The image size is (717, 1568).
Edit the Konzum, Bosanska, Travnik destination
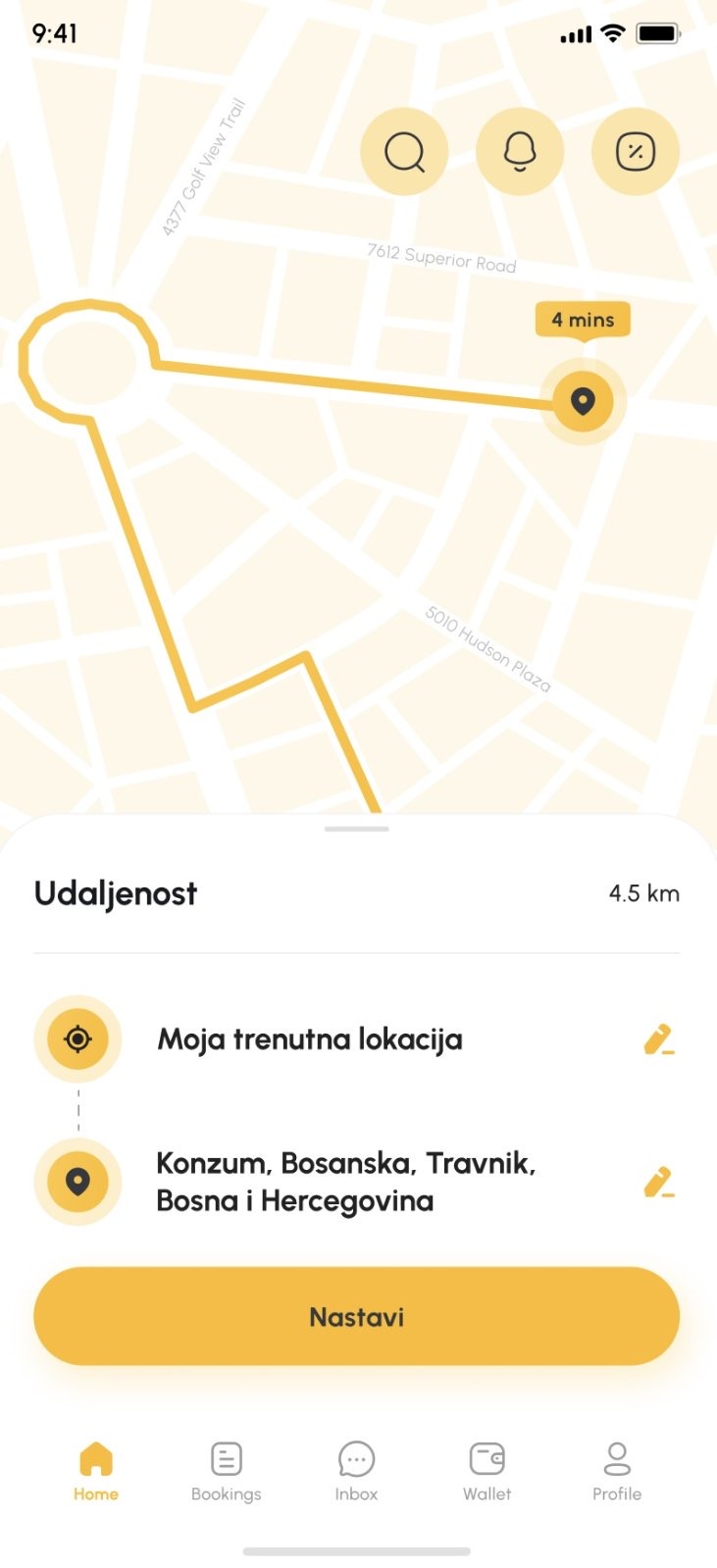click(658, 1182)
